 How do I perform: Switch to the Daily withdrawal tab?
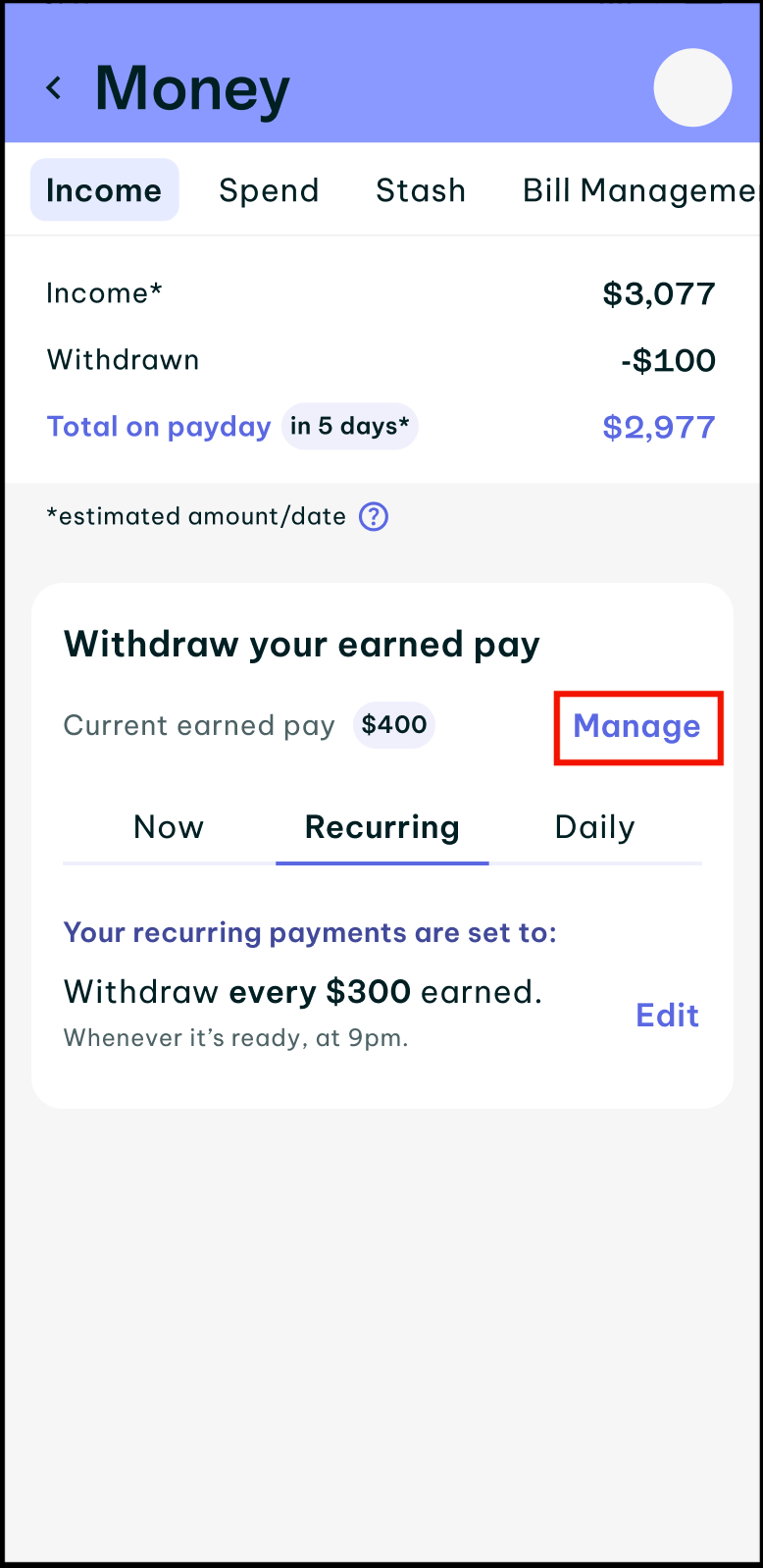pyautogui.click(x=594, y=827)
